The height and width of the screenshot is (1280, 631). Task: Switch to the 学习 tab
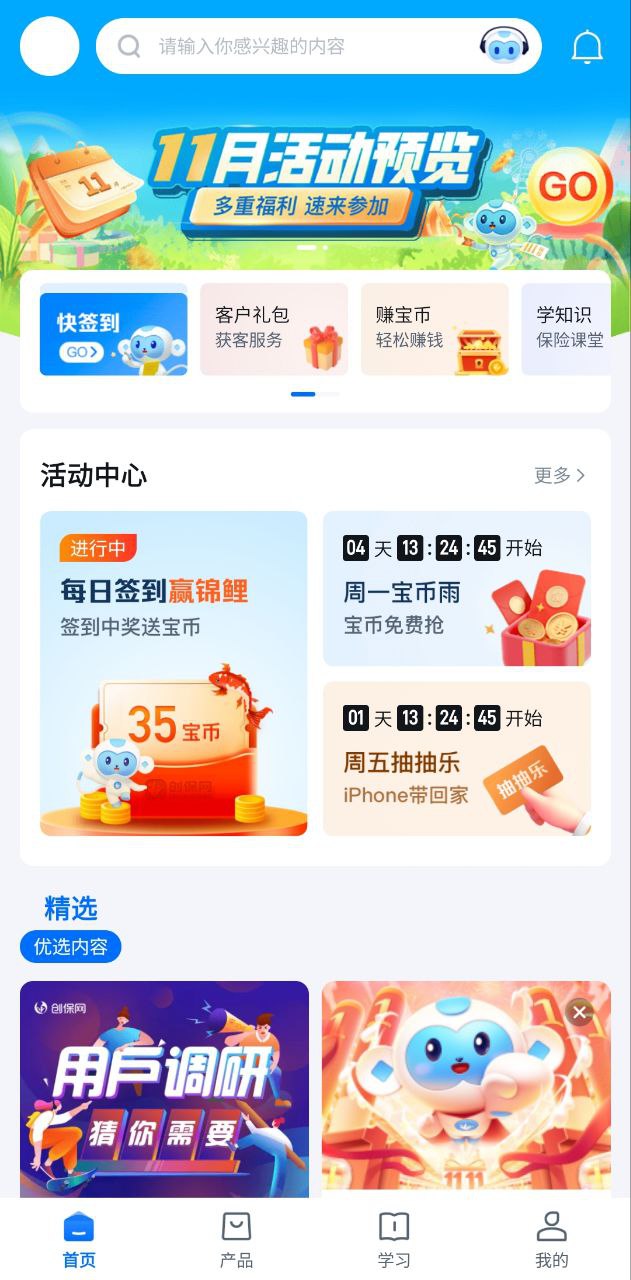[394, 1240]
